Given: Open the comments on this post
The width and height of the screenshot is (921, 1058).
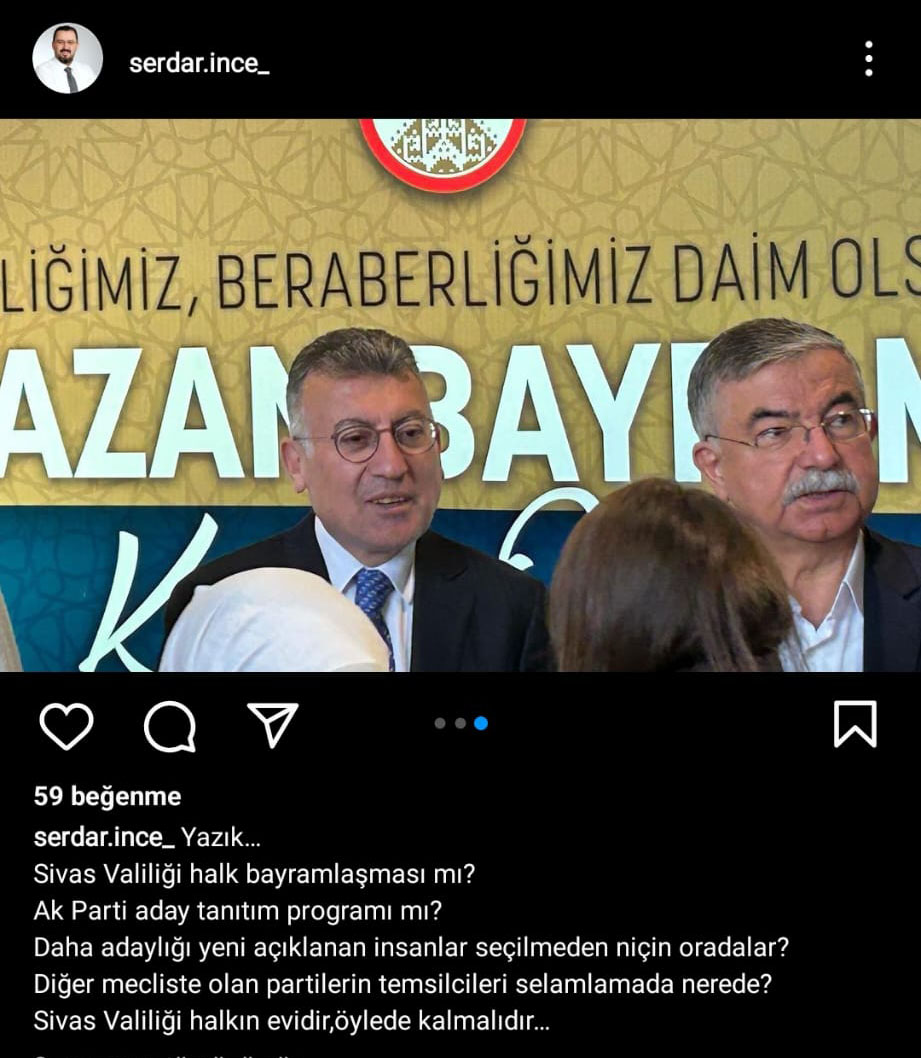Looking at the screenshot, I should click(169, 726).
